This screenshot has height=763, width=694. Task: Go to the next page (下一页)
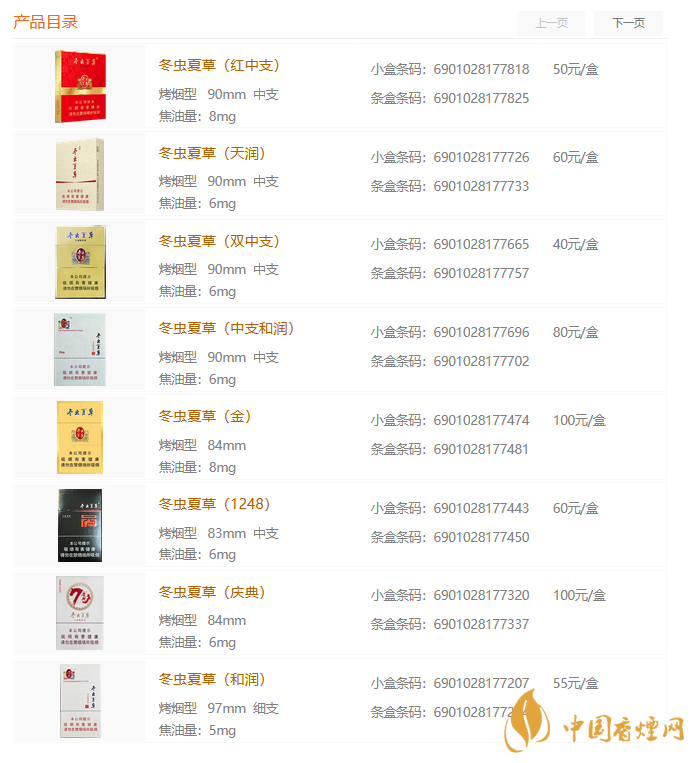(628, 23)
